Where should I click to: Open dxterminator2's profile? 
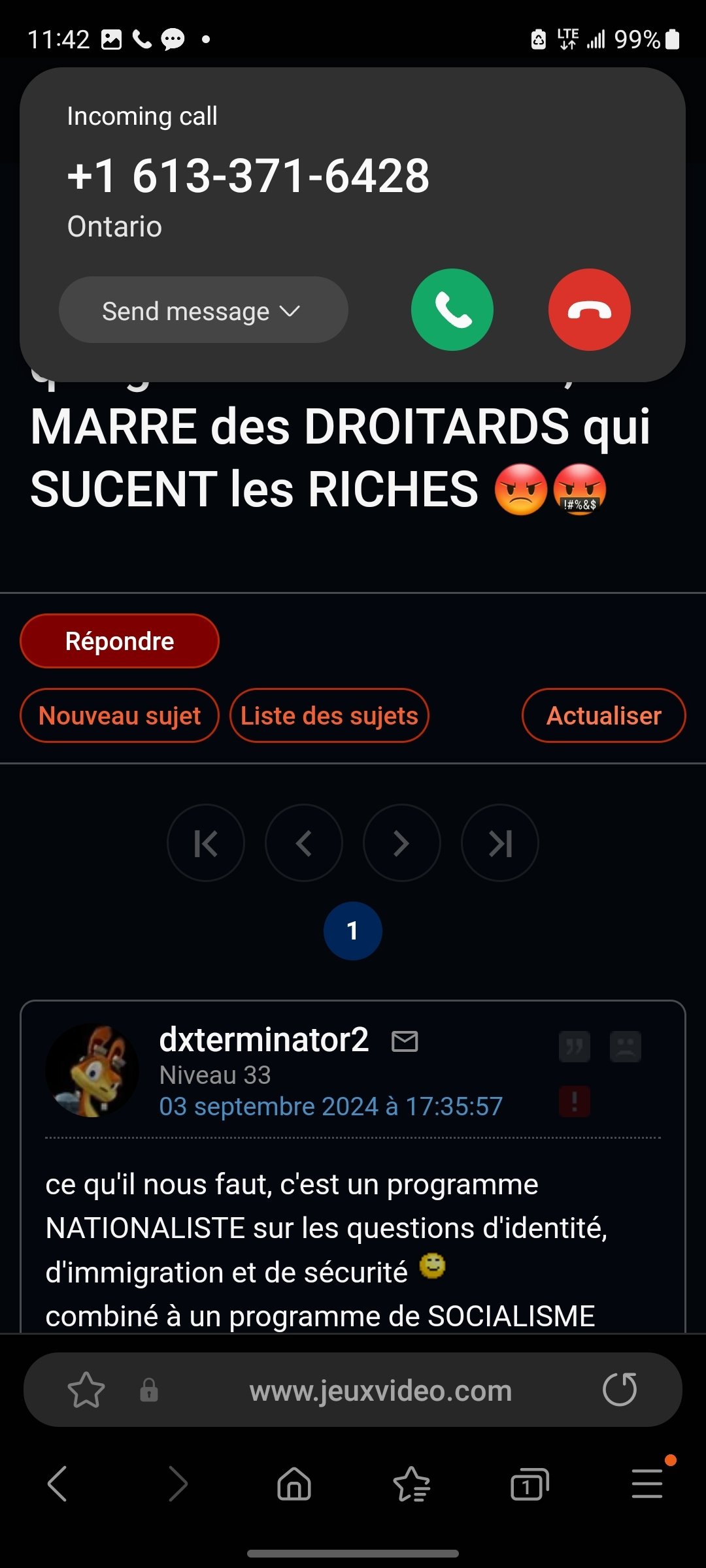point(263,1039)
